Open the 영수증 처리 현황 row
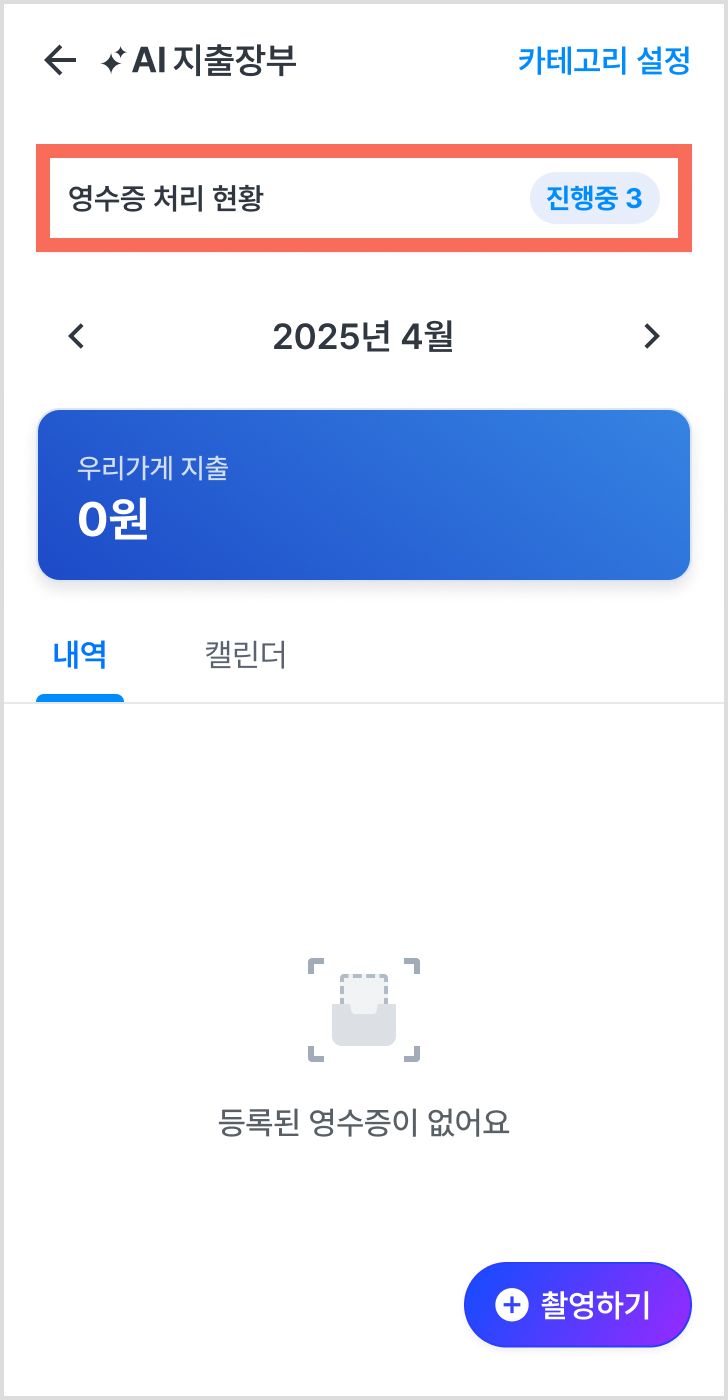The width and height of the screenshot is (728, 1400). click(364, 198)
